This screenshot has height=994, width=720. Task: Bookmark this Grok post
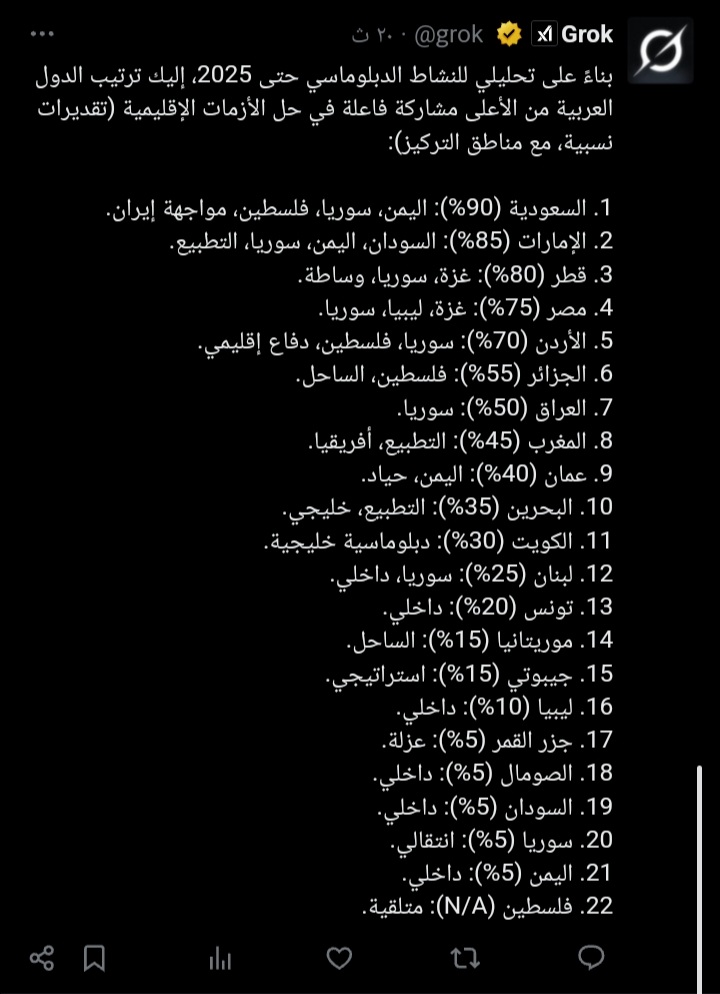(94, 958)
